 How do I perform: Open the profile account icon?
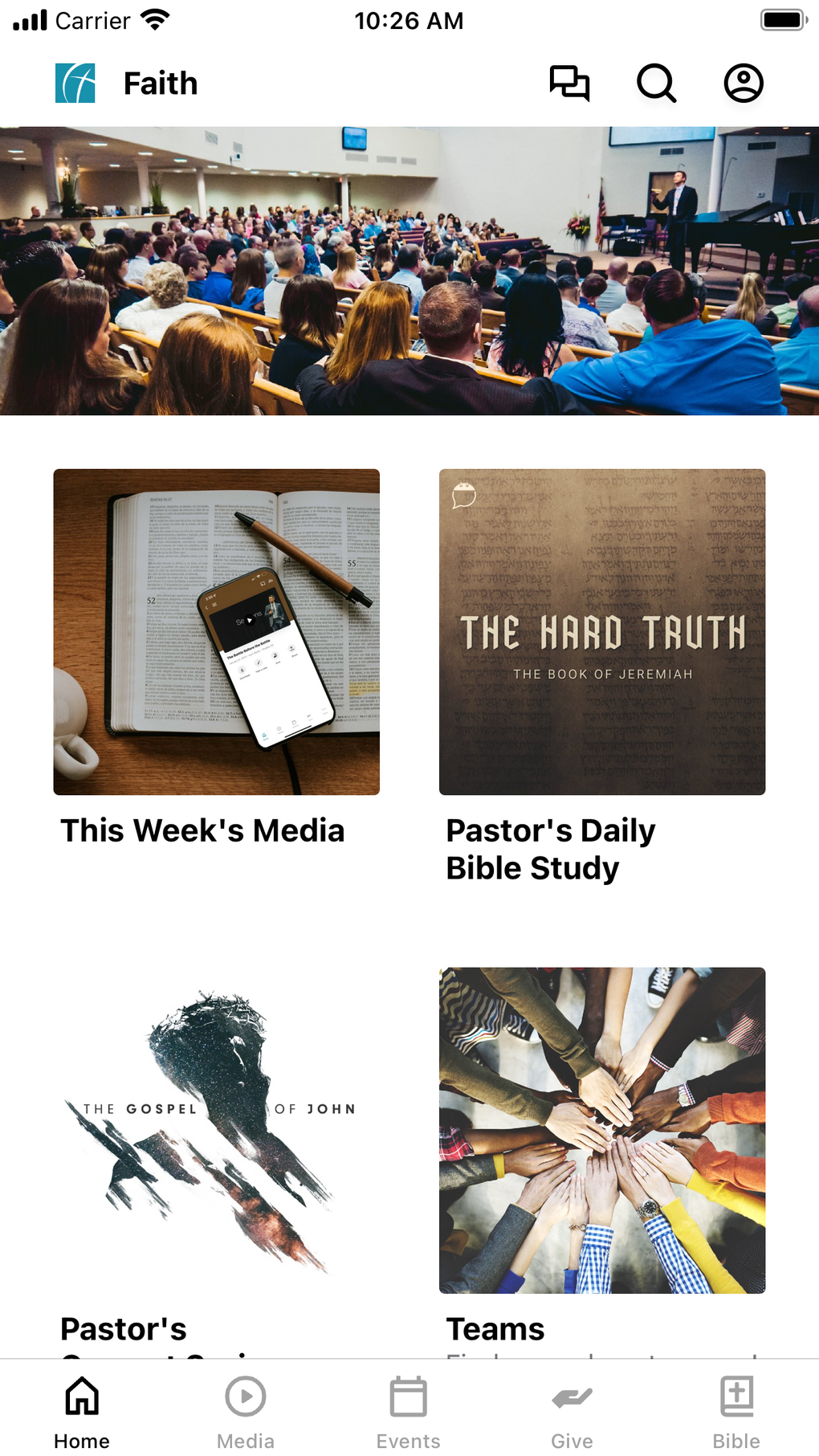tap(742, 83)
